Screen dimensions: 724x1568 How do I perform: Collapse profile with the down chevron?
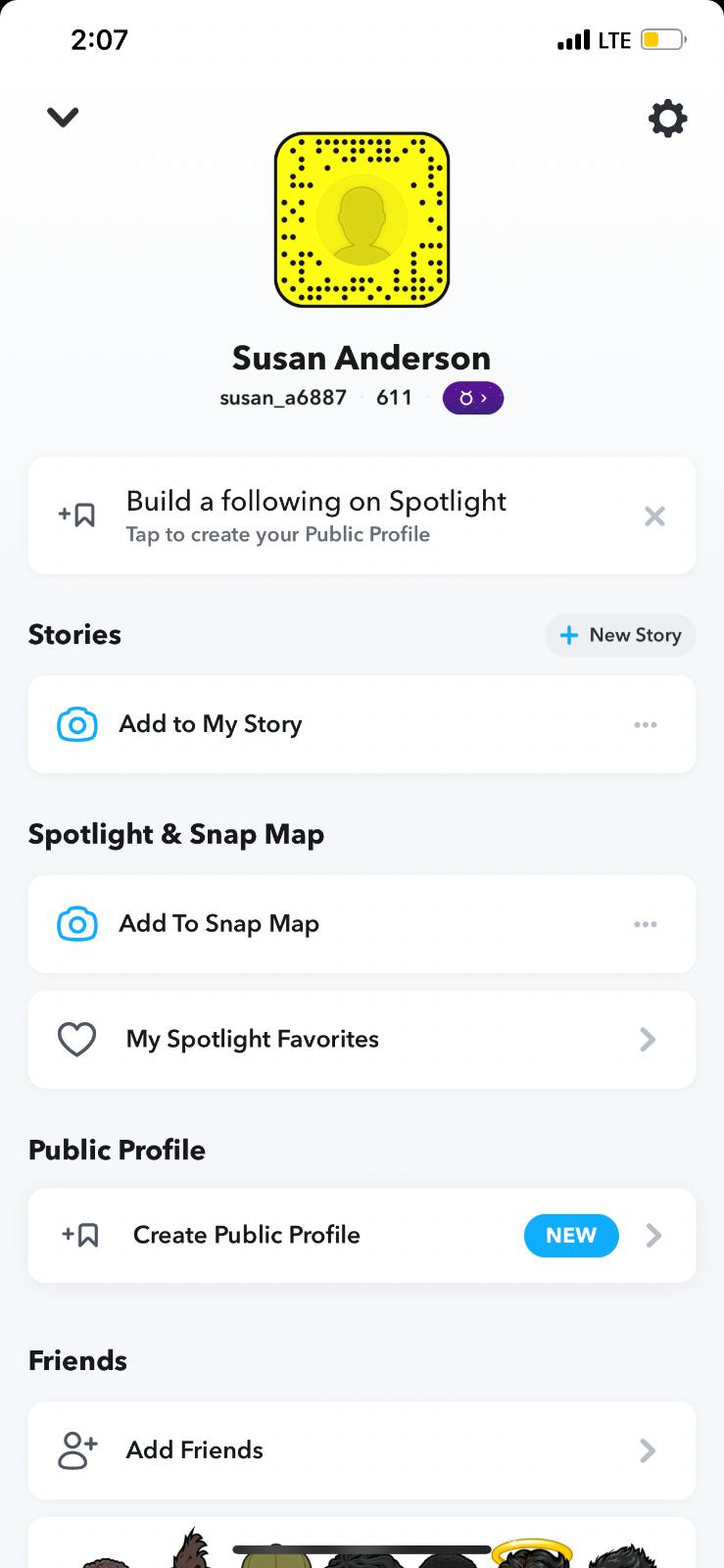point(63,118)
